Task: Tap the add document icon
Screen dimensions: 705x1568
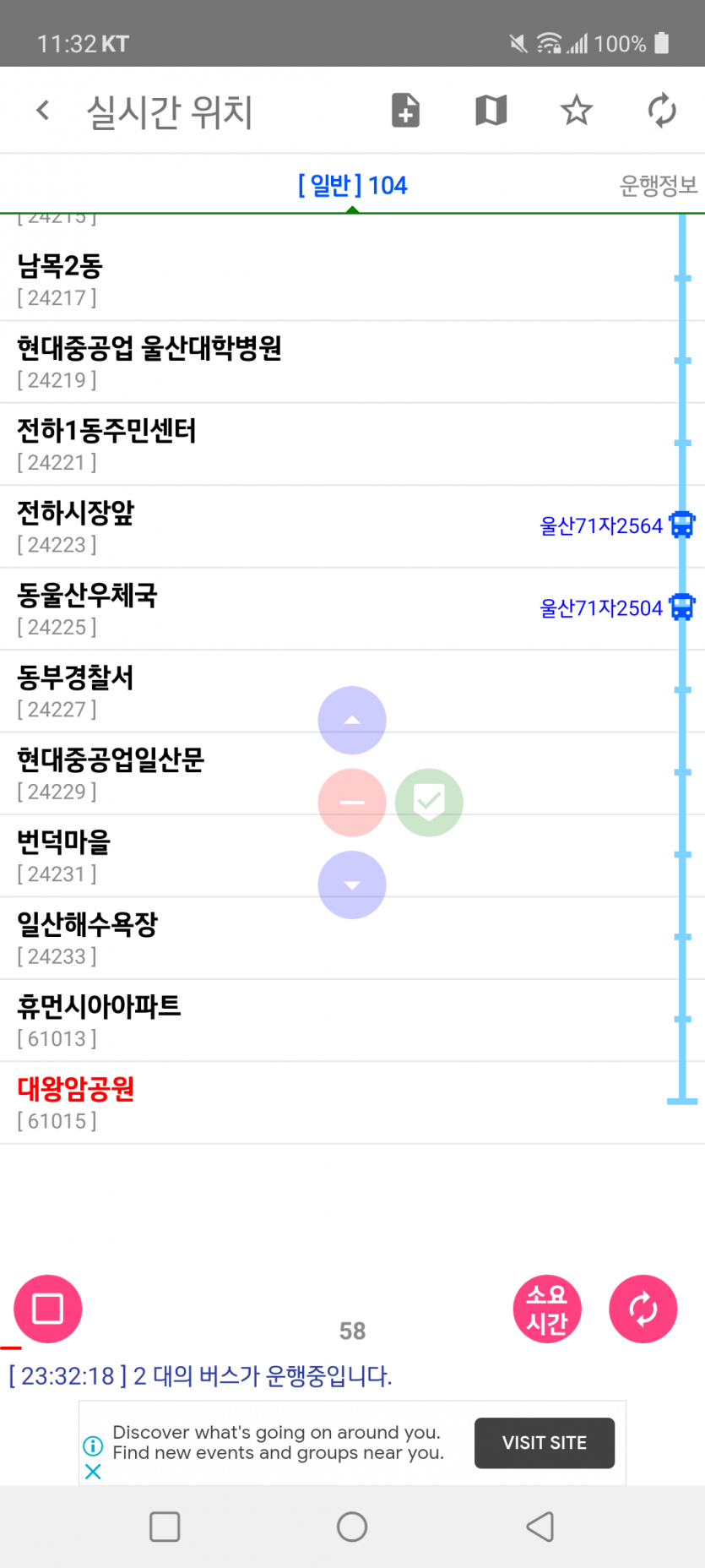Action: [x=405, y=111]
